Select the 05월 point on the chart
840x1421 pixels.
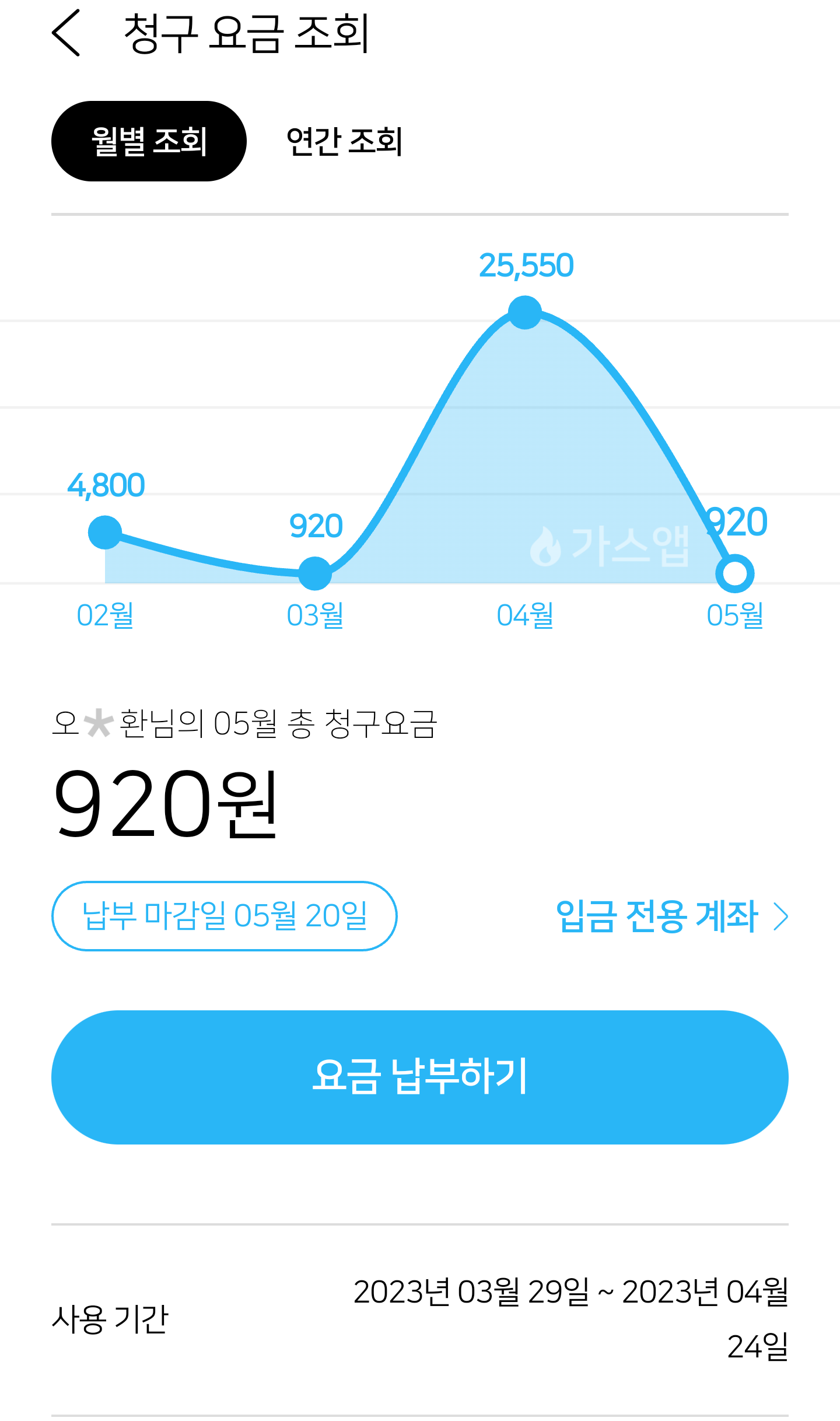point(735,573)
